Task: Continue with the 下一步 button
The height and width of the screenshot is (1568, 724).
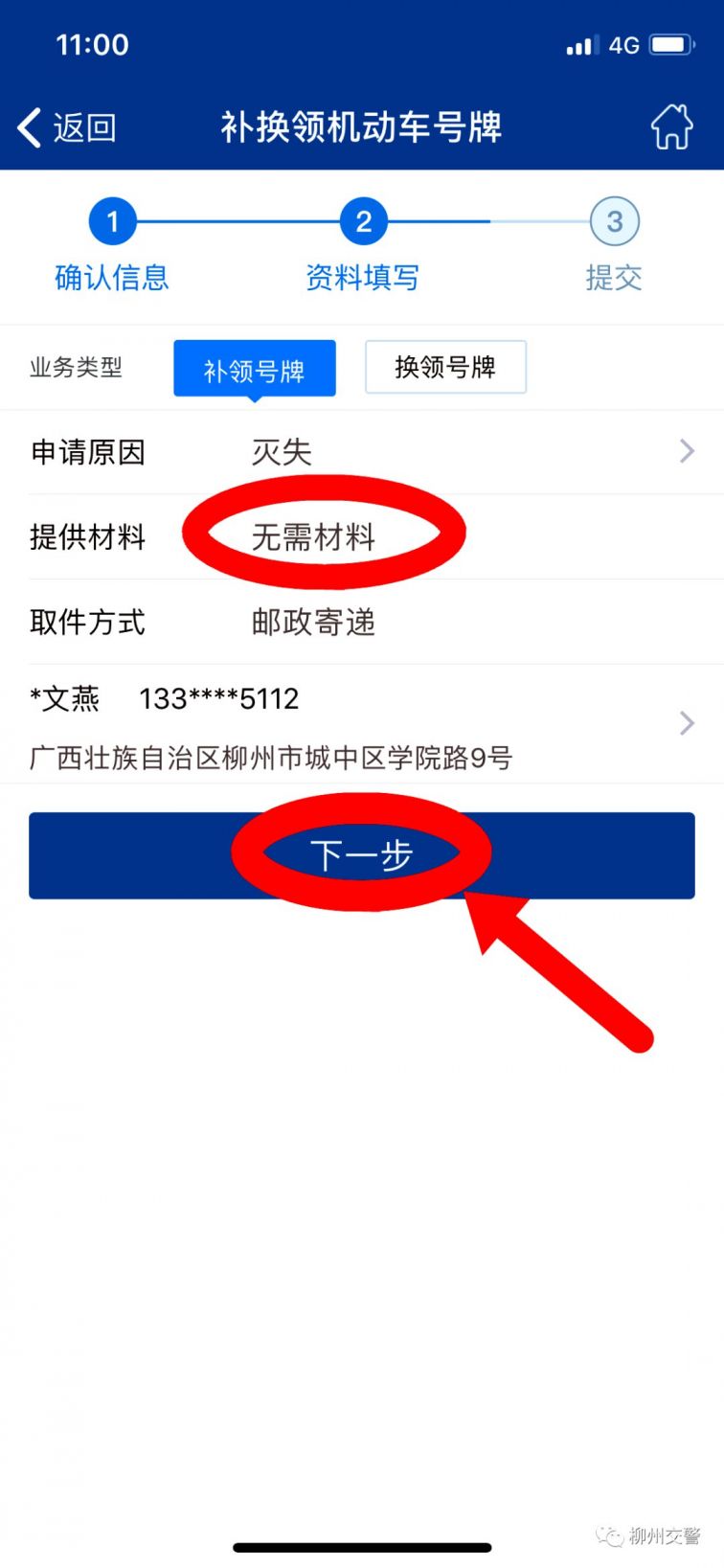Action: (x=362, y=855)
